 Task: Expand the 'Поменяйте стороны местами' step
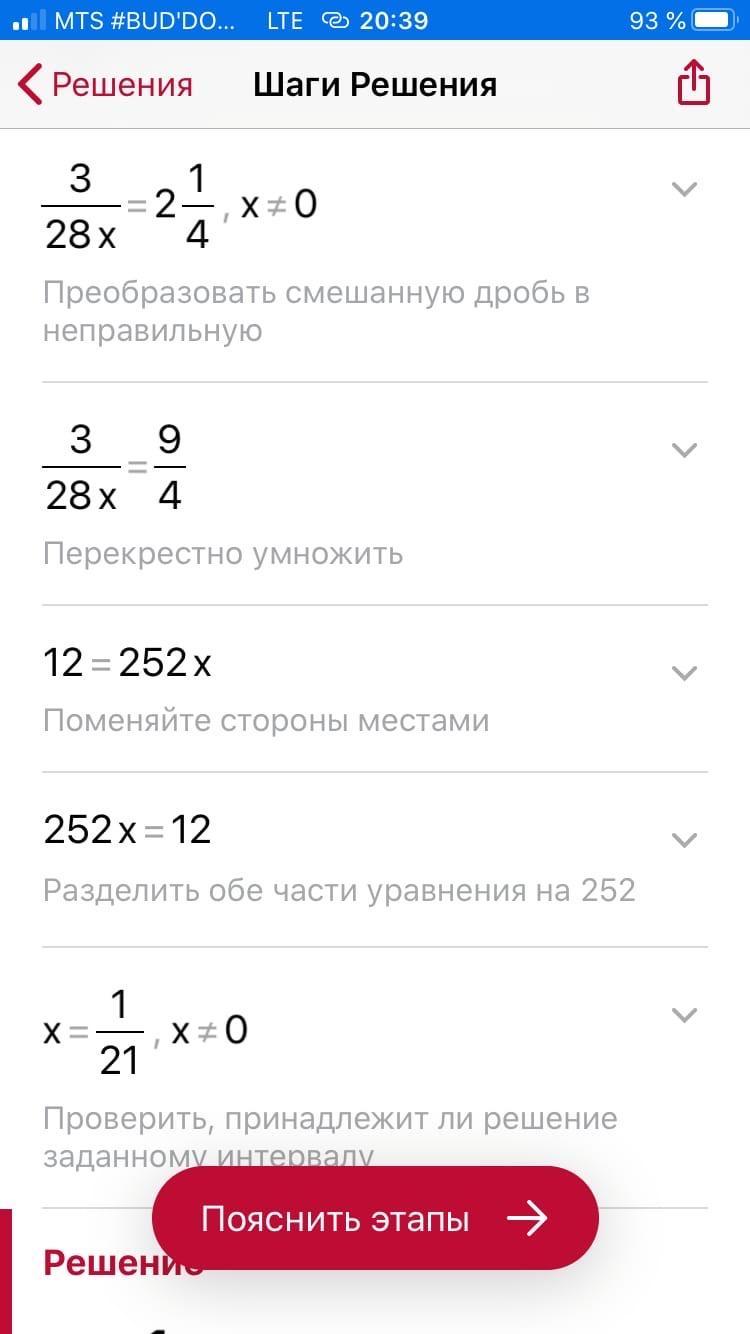pyautogui.click(x=684, y=673)
